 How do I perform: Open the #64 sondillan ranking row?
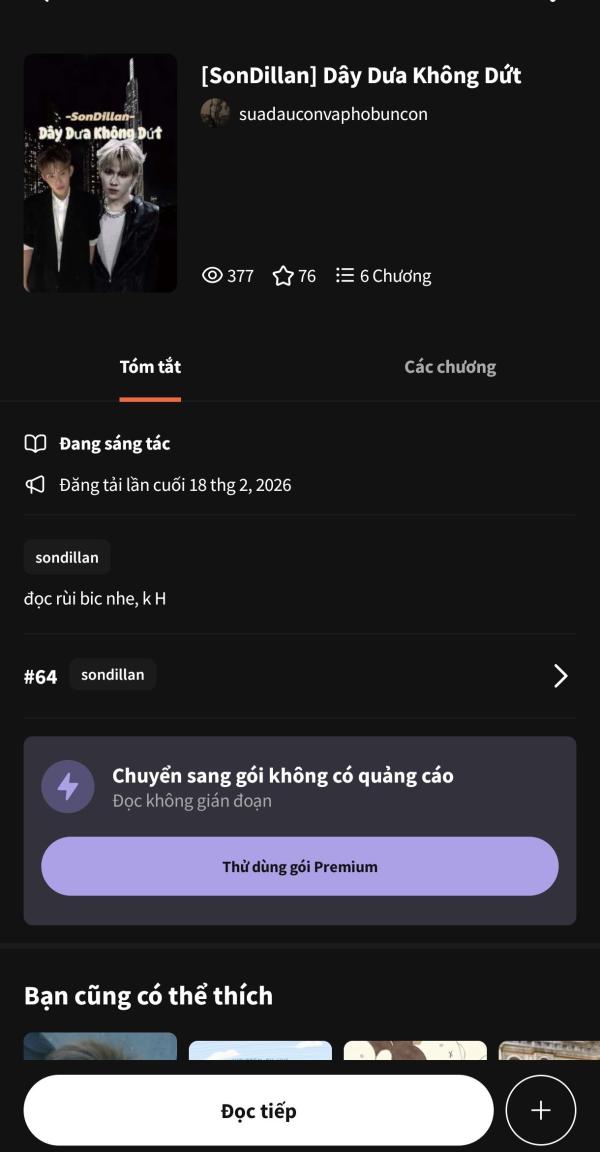(300, 676)
